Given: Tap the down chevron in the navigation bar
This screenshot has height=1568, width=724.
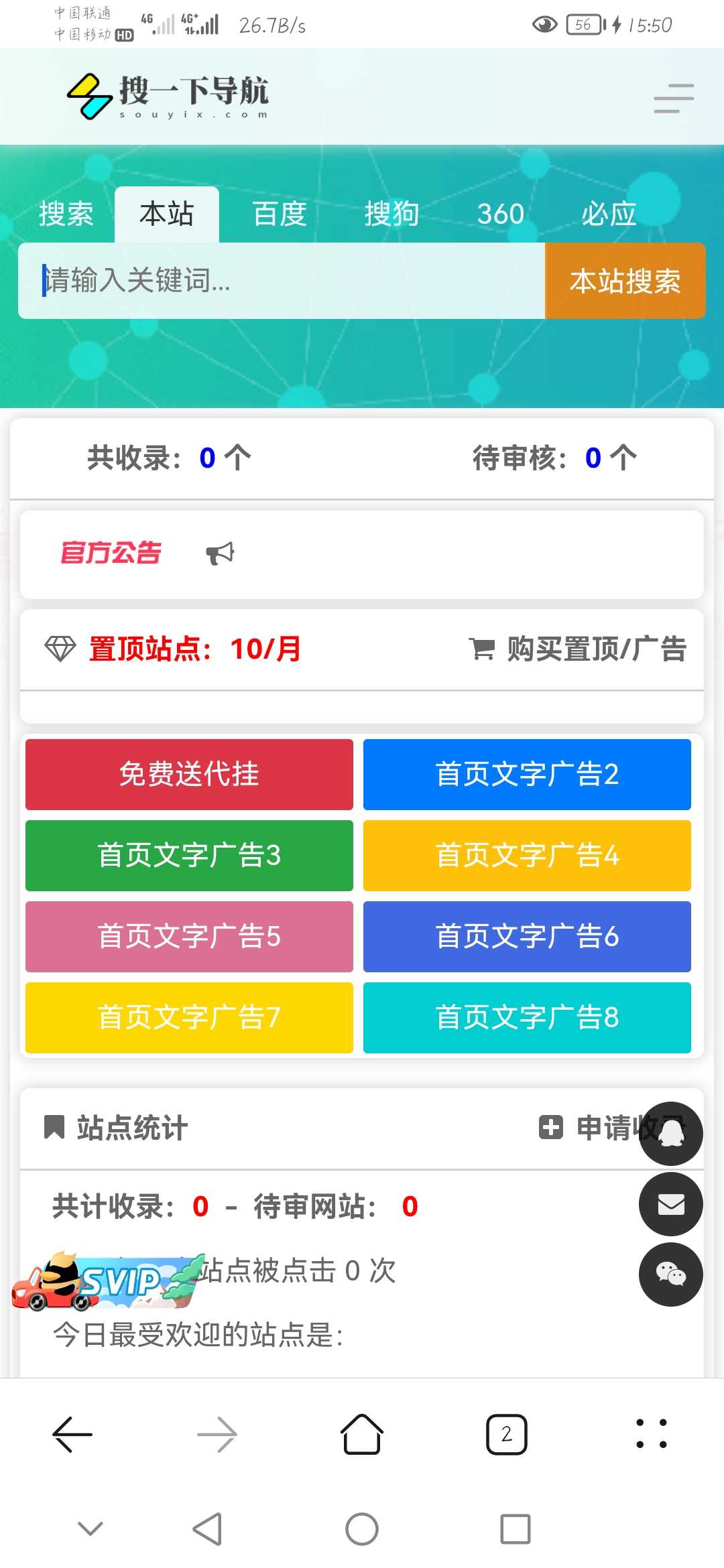Looking at the screenshot, I should [x=90, y=1530].
